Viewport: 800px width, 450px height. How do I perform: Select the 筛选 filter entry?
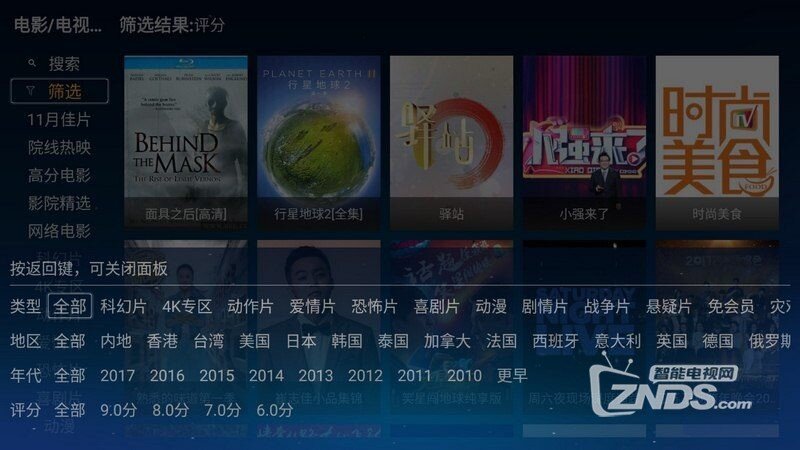64,91
